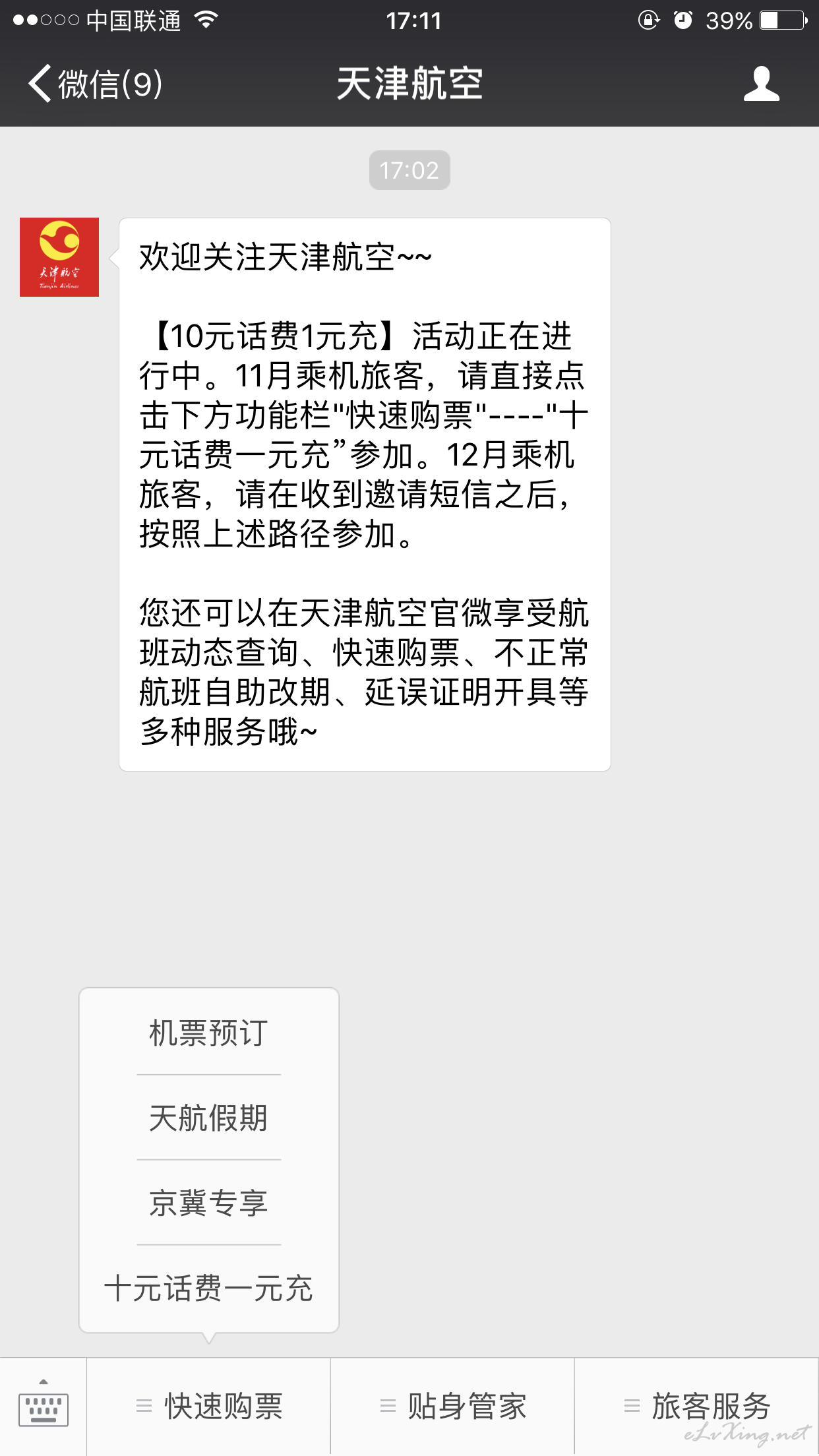Viewport: 819px width, 1456px height.
Task: Open 天航假期 in the popup menu
Action: [x=209, y=1118]
